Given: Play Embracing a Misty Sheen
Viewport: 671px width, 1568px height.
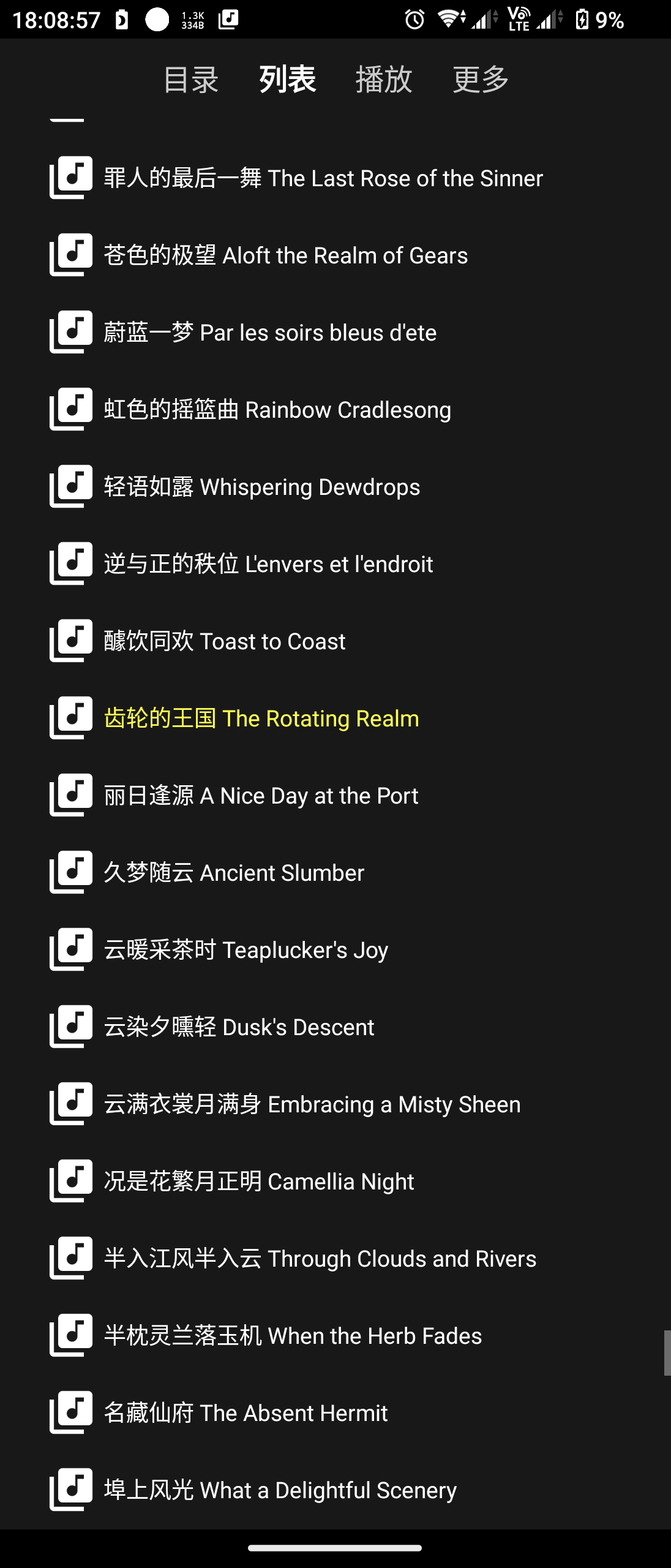Looking at the screenshot, I should point(312,1104).
